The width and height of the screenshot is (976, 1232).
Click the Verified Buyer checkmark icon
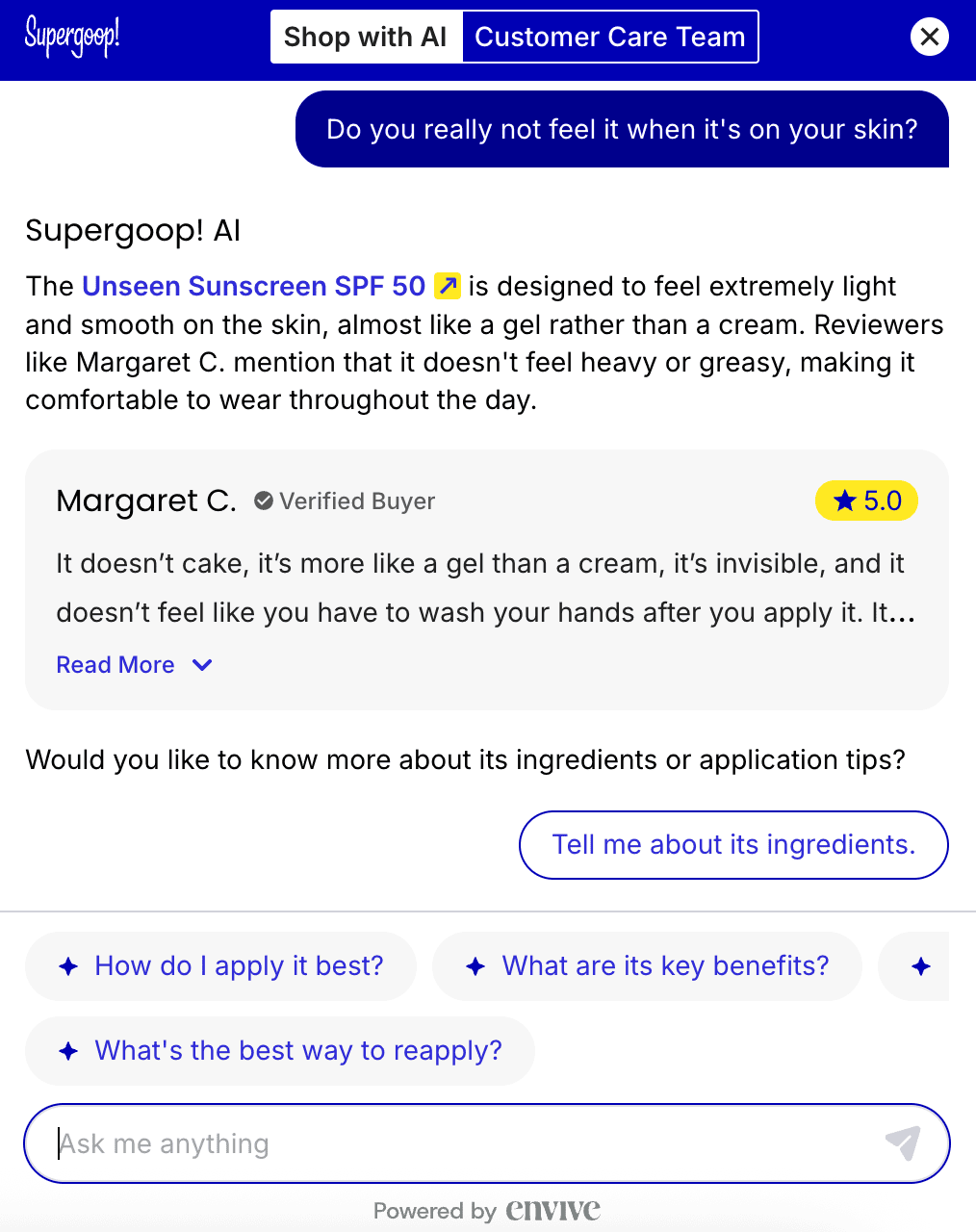click(262, 500)
